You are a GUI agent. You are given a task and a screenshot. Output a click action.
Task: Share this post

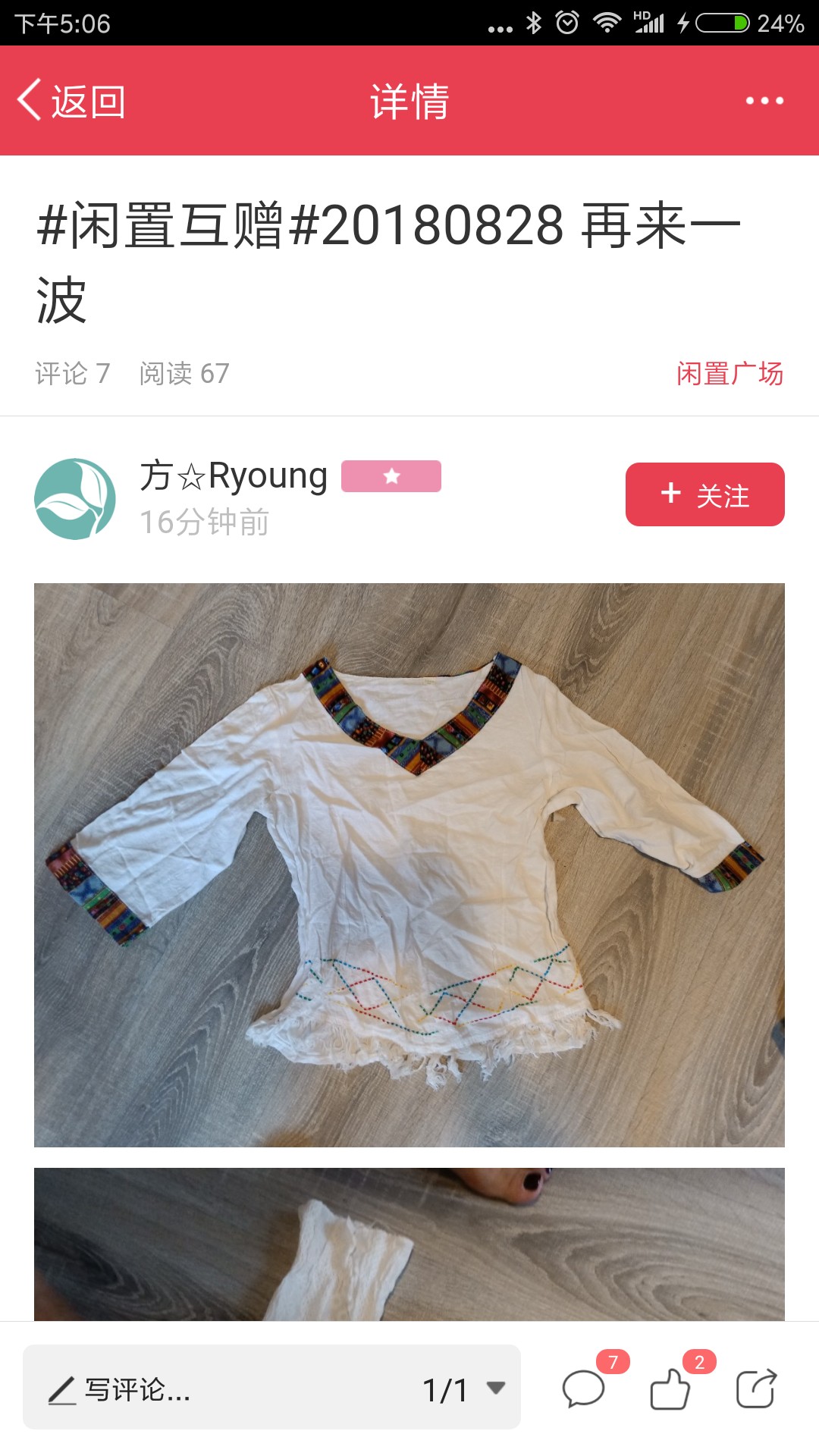click(x=756, y=1389)
